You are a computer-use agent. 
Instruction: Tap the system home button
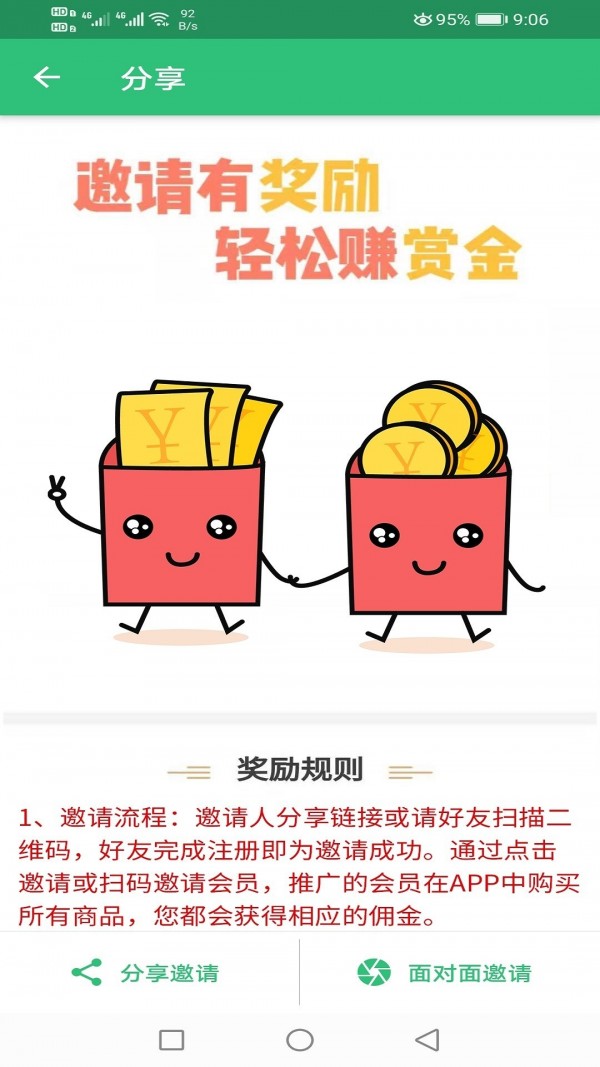(300, 1040)
